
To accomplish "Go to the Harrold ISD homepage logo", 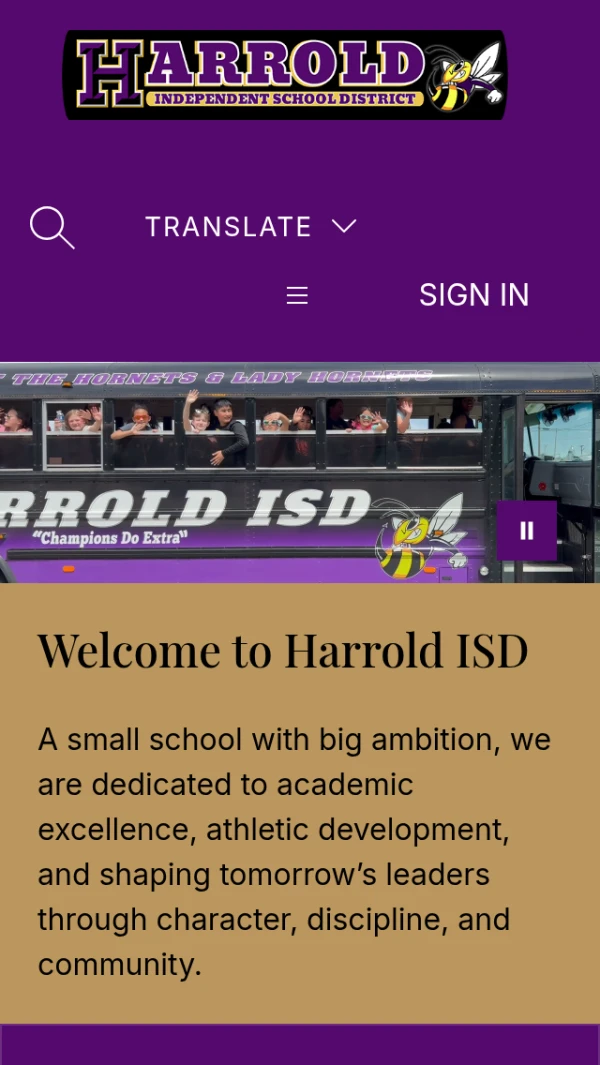I will click(x=285, y=75).
